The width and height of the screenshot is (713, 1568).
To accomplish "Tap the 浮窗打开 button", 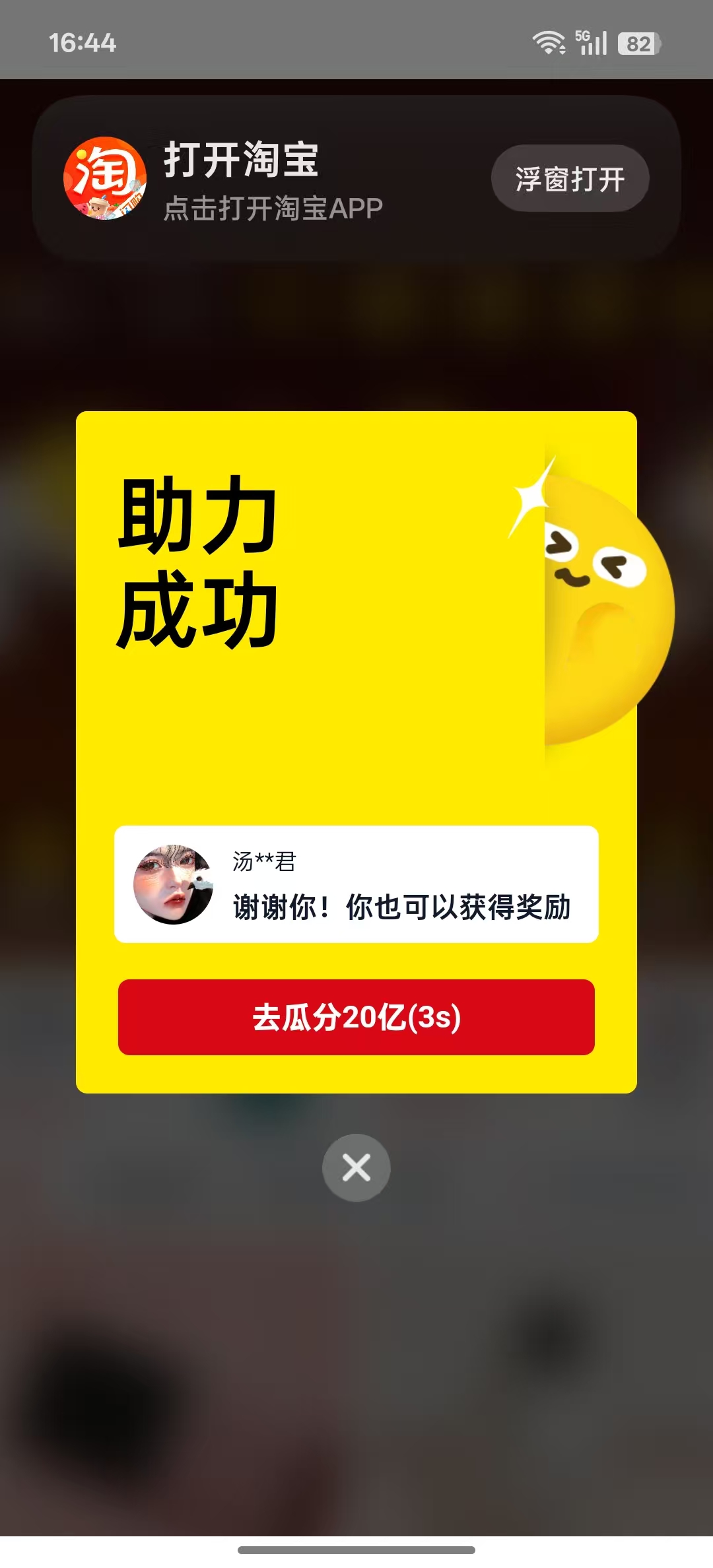I will point(570,179).
